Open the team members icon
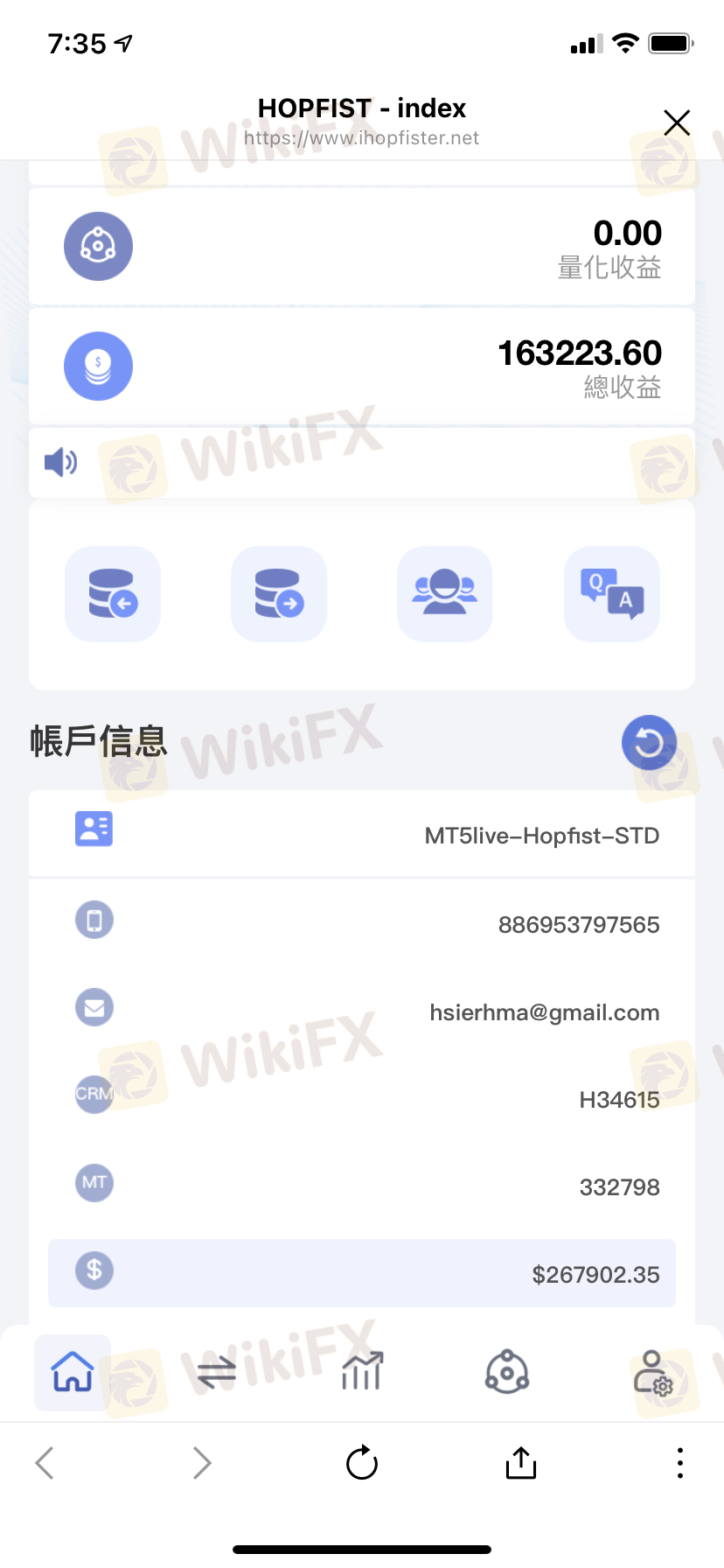This screenshot has height=1568, width=724. pos(445,594)
